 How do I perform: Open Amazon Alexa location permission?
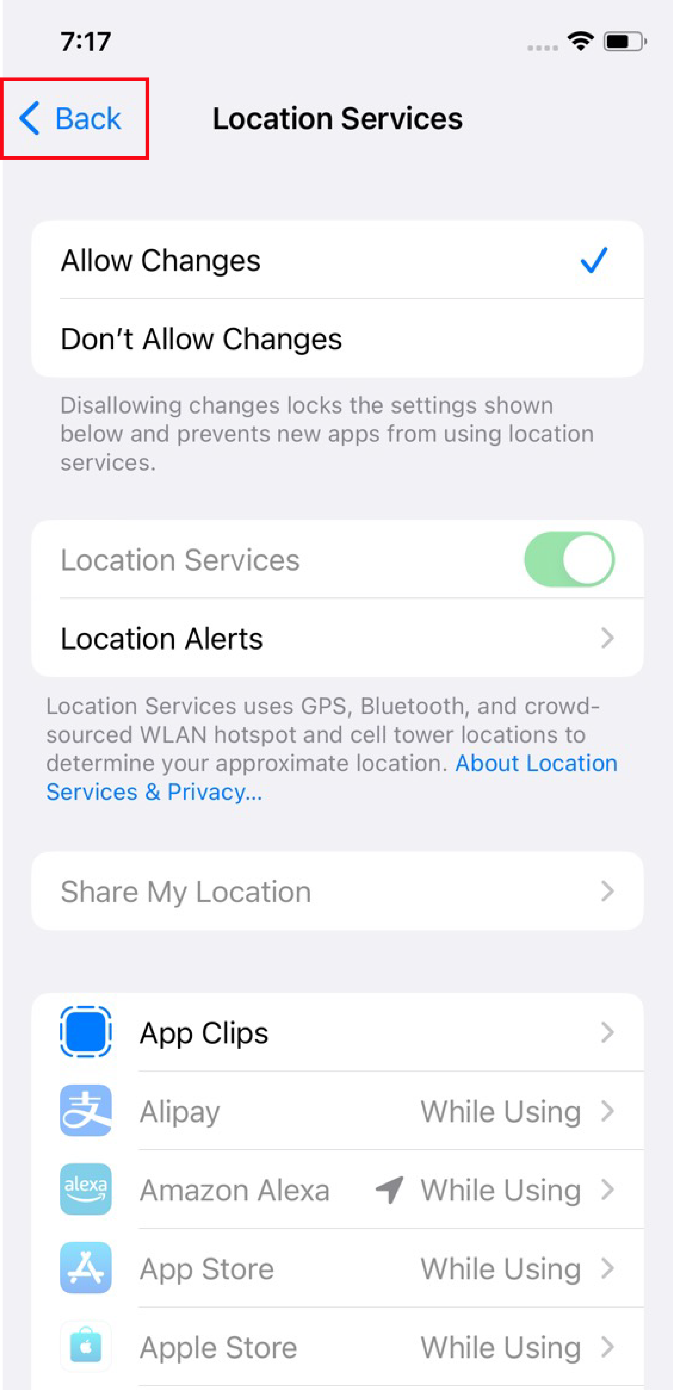coord(337,1190)
